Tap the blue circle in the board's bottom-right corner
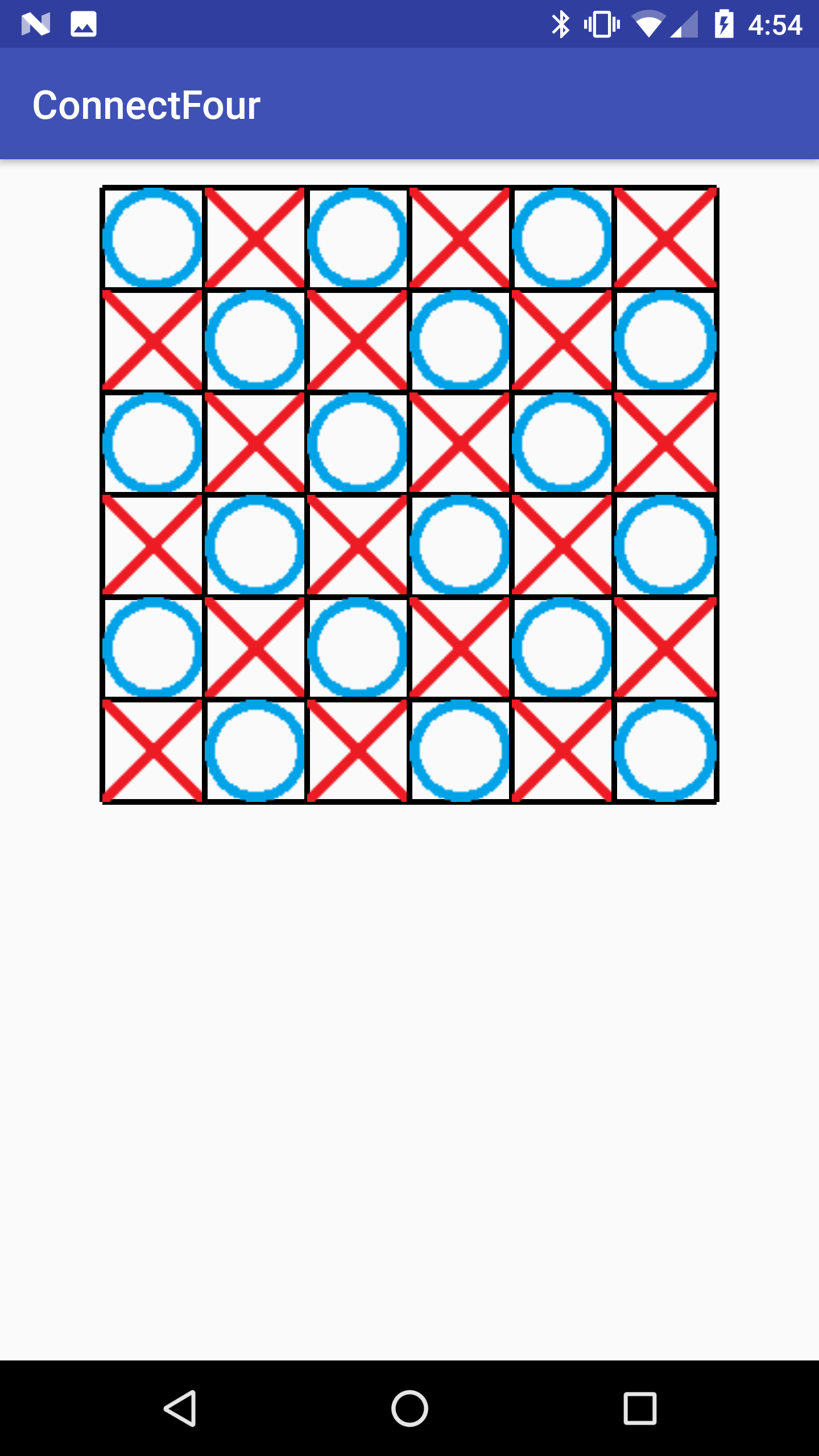This screenshot has width=819, height=1456. point(665,750)
